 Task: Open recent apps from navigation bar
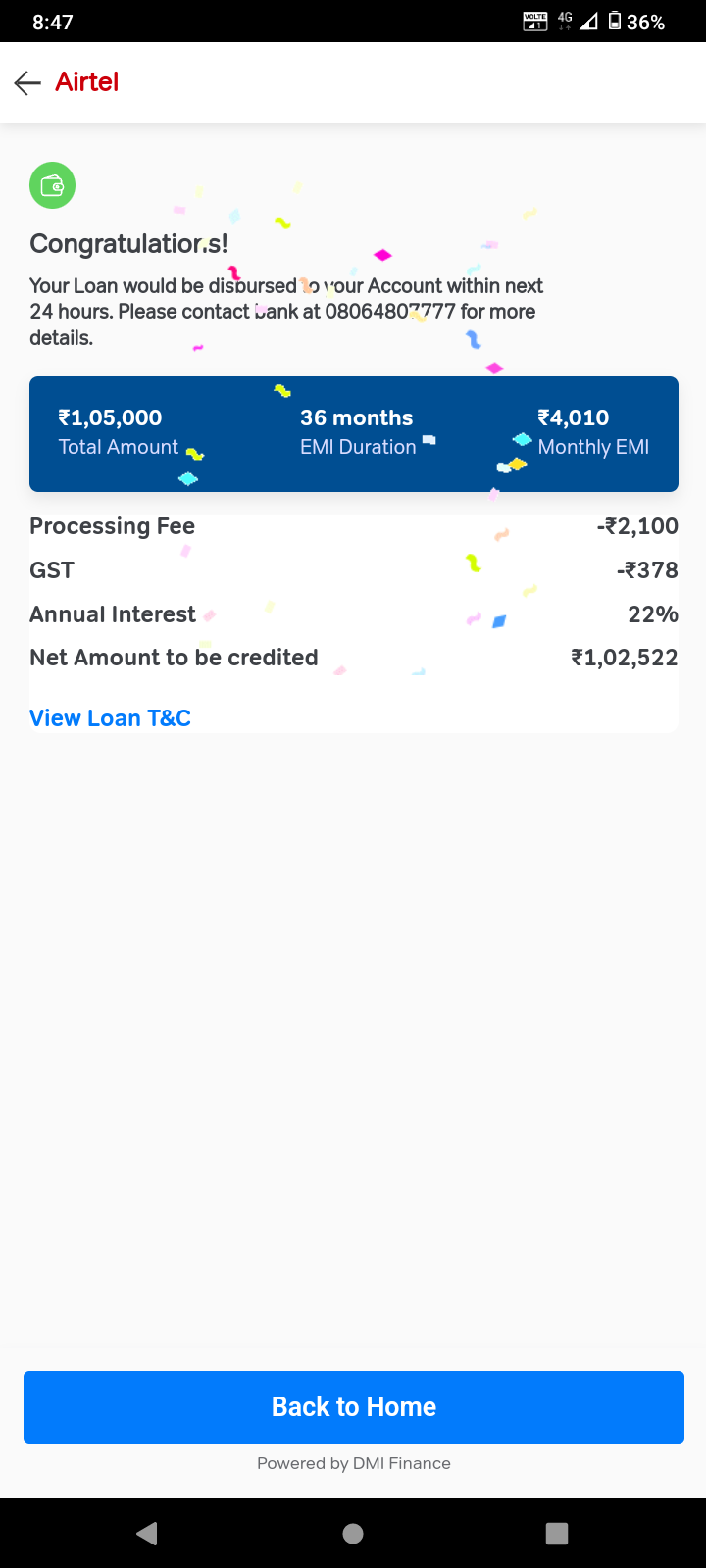[557, 1534]
